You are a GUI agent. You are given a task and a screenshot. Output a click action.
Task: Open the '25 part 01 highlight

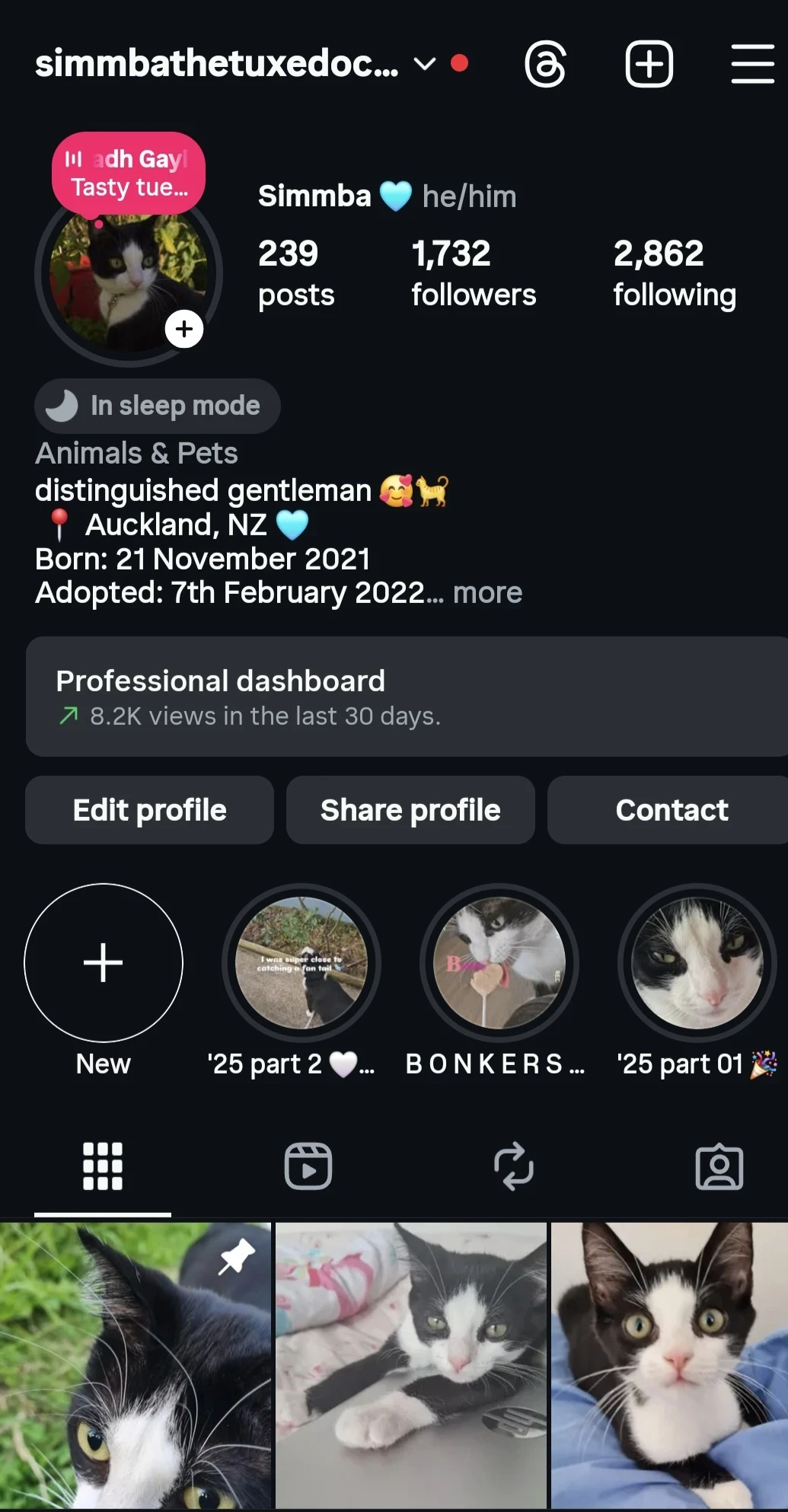(x=697, y=963)
